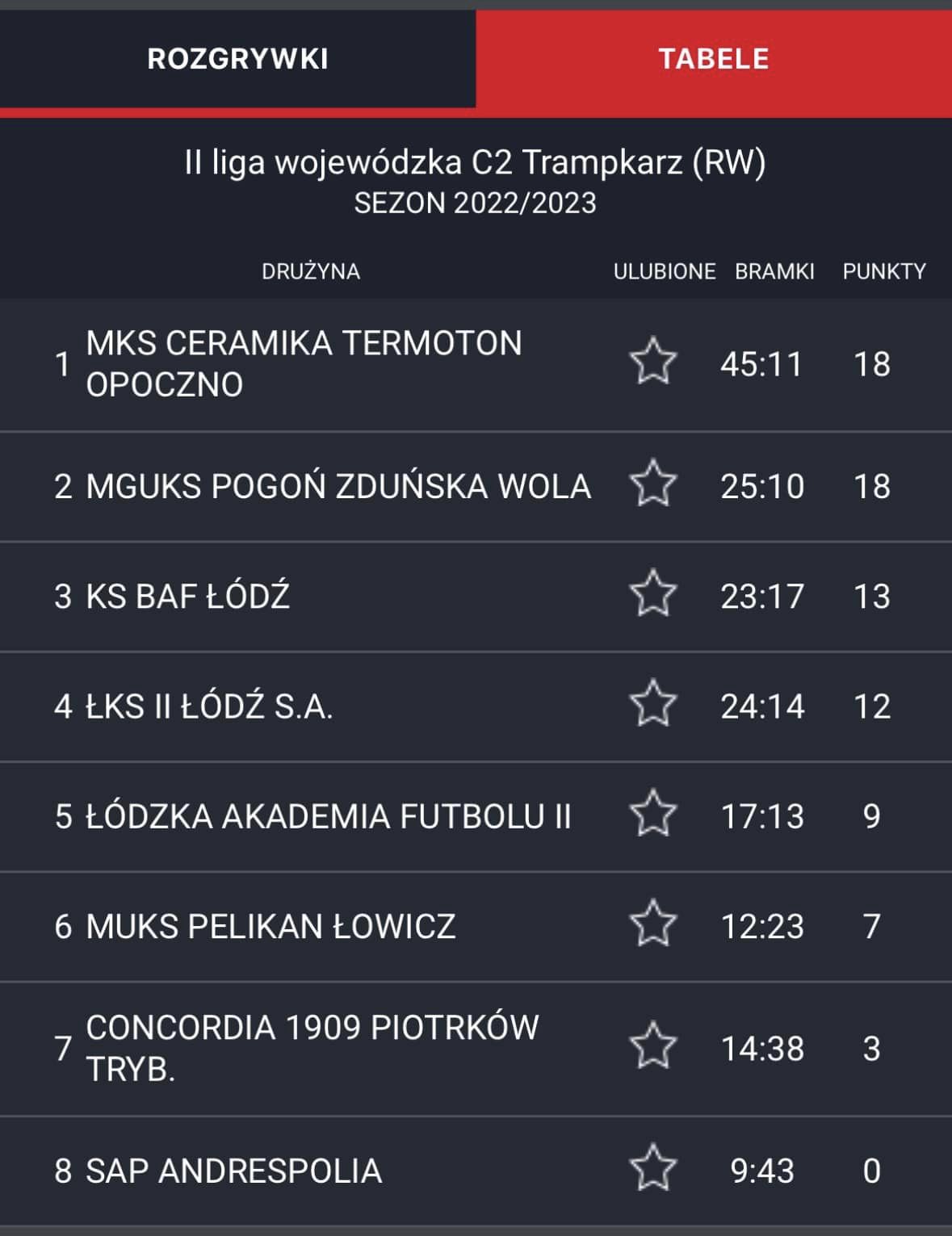Mark ŁKS II Łódź S.A. as favorite
The height and width of the screenshot is (1236, 952).
[652, 703]
